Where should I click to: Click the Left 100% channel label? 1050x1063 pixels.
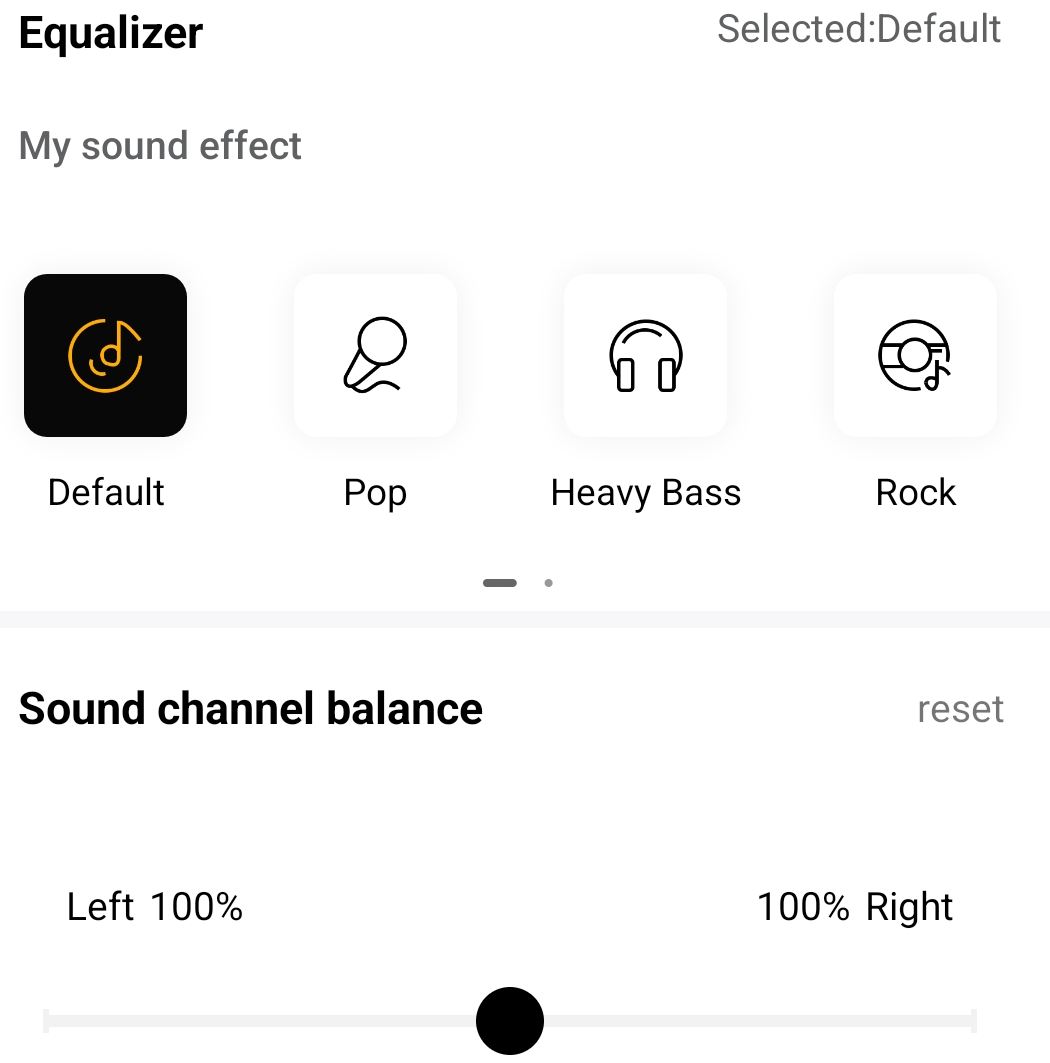[x=155, y=906]
